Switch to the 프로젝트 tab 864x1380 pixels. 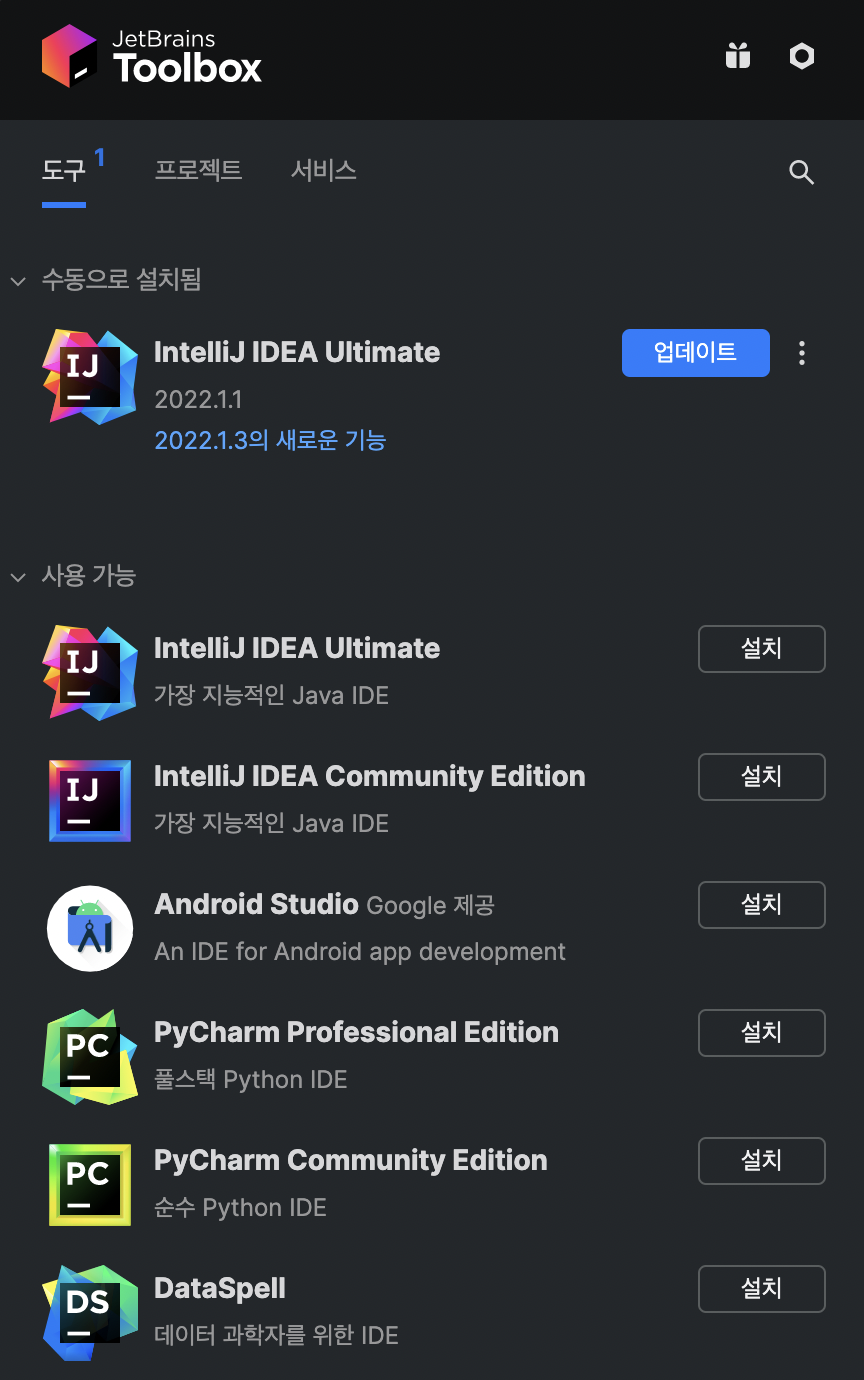click(198, 170)
